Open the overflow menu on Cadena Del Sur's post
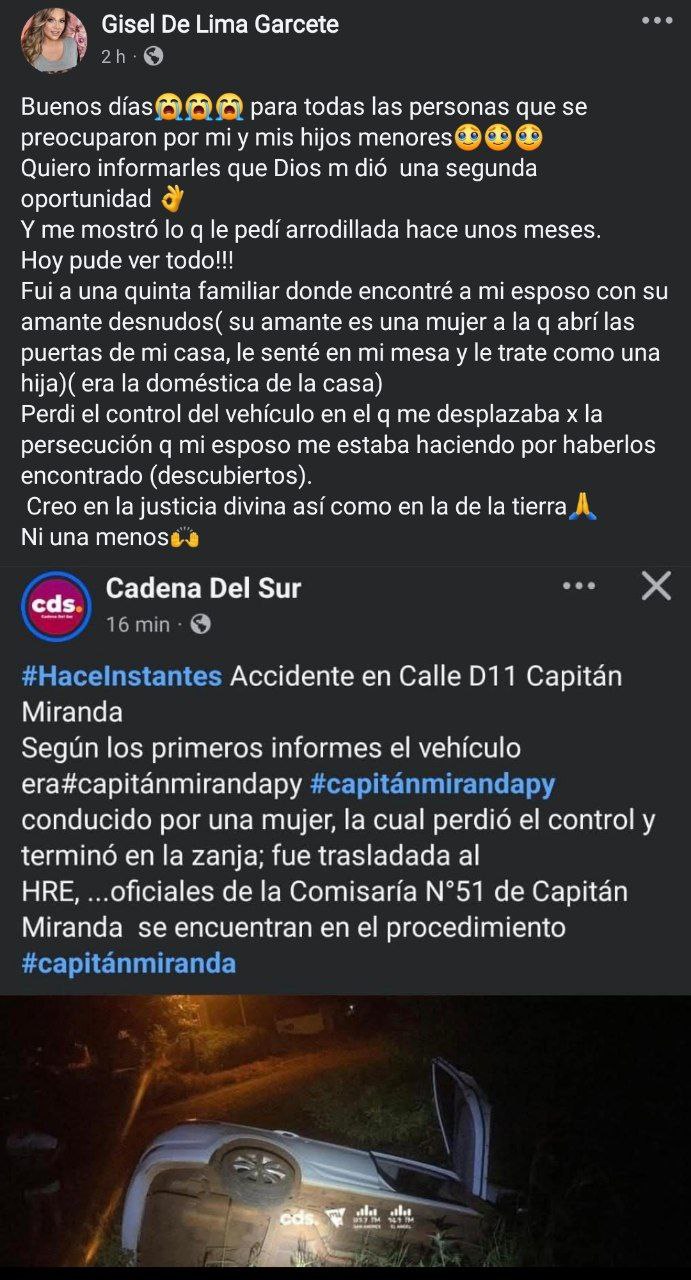691x1280 pixels. [579, 586]
